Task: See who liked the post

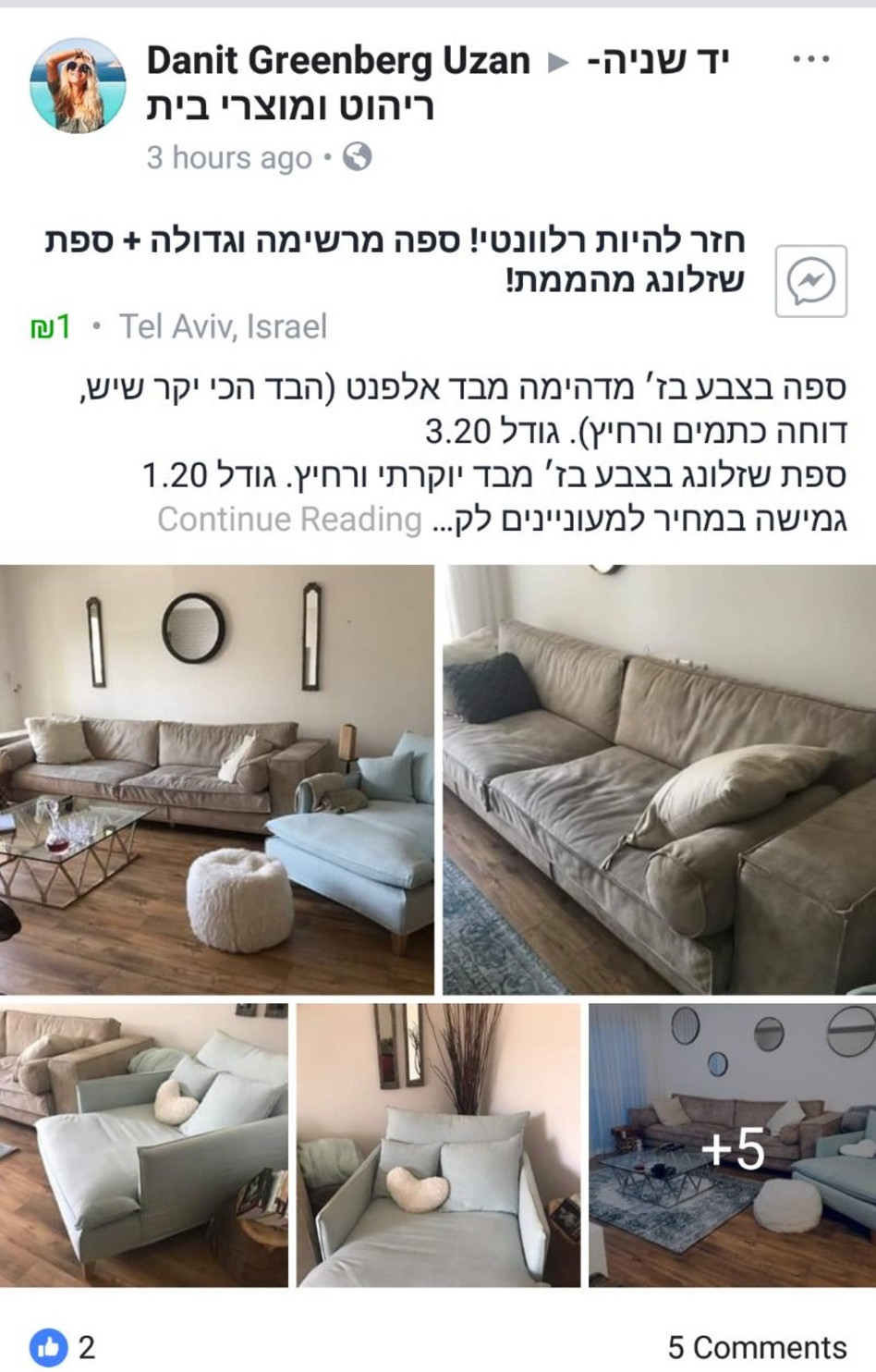Action: click(x=63, y=1346)
